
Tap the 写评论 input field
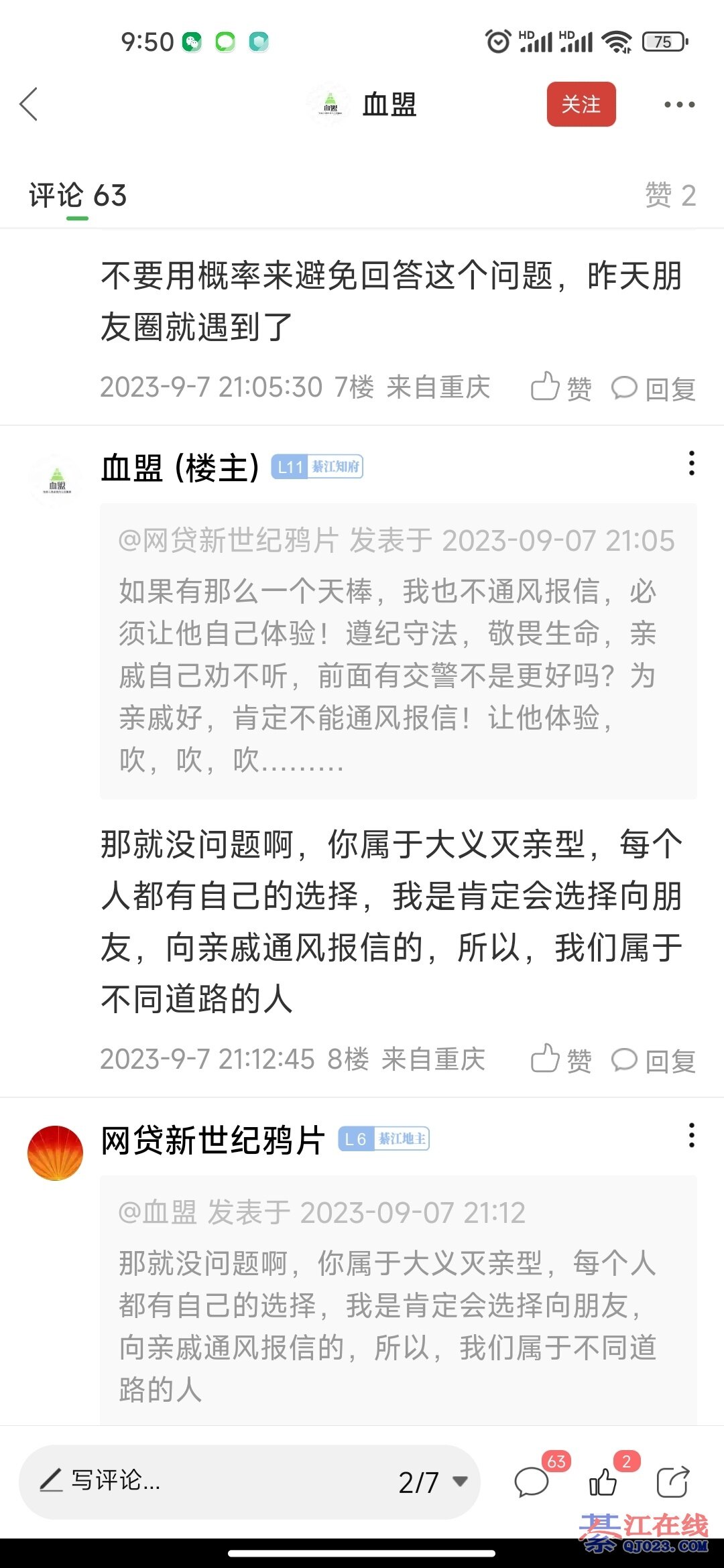click(201, 1481)
